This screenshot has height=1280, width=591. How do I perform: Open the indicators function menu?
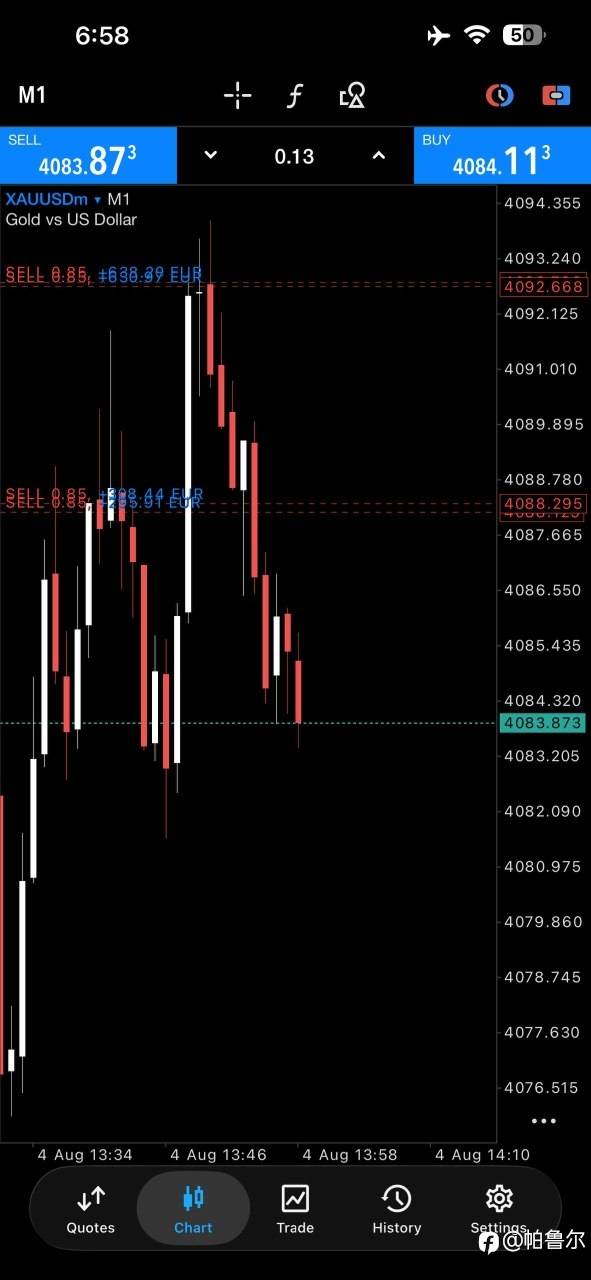point(294,95)
